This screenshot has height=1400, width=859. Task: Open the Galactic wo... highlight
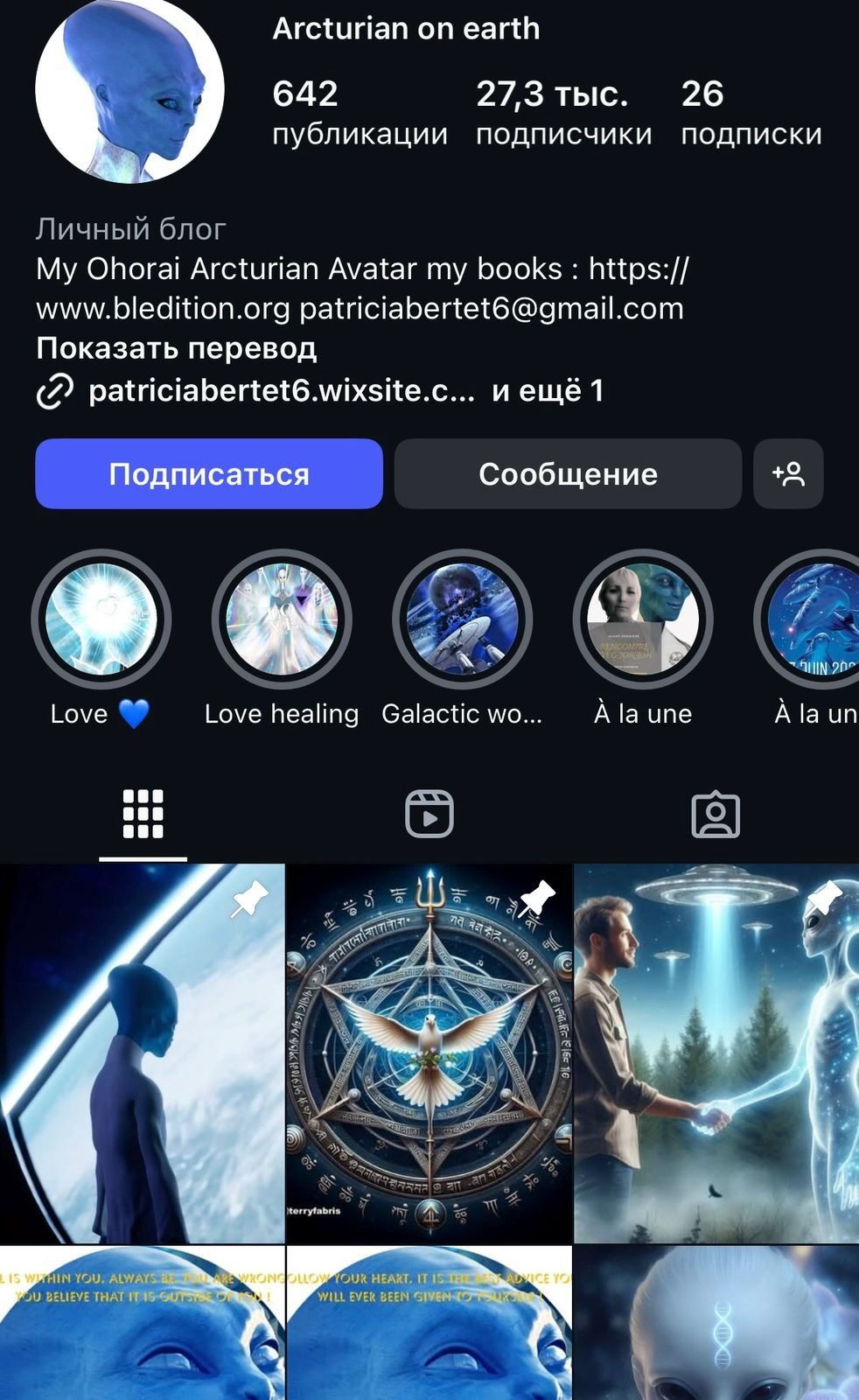pyautogui.click(x=463, y=619)
